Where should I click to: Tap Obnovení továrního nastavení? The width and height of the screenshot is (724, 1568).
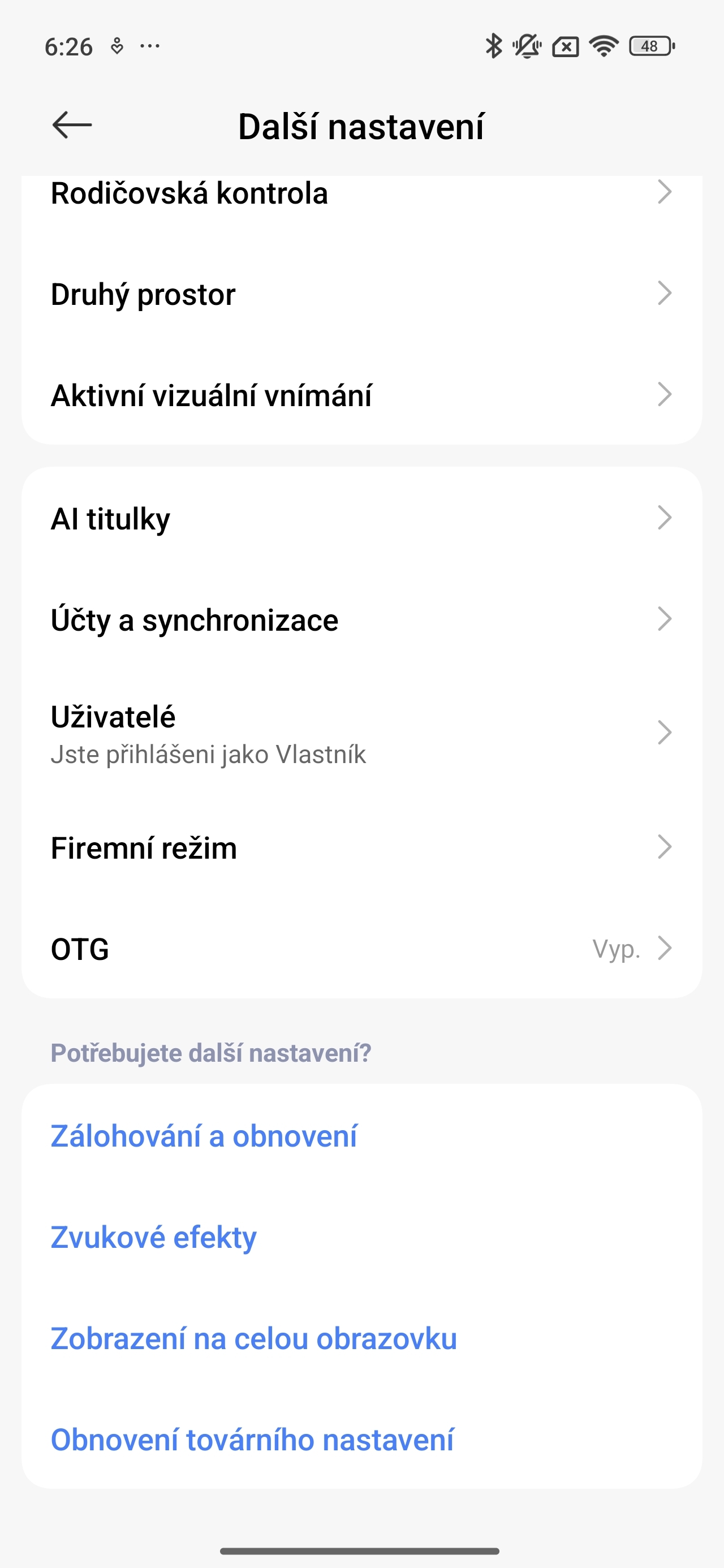pos(252,1440)
